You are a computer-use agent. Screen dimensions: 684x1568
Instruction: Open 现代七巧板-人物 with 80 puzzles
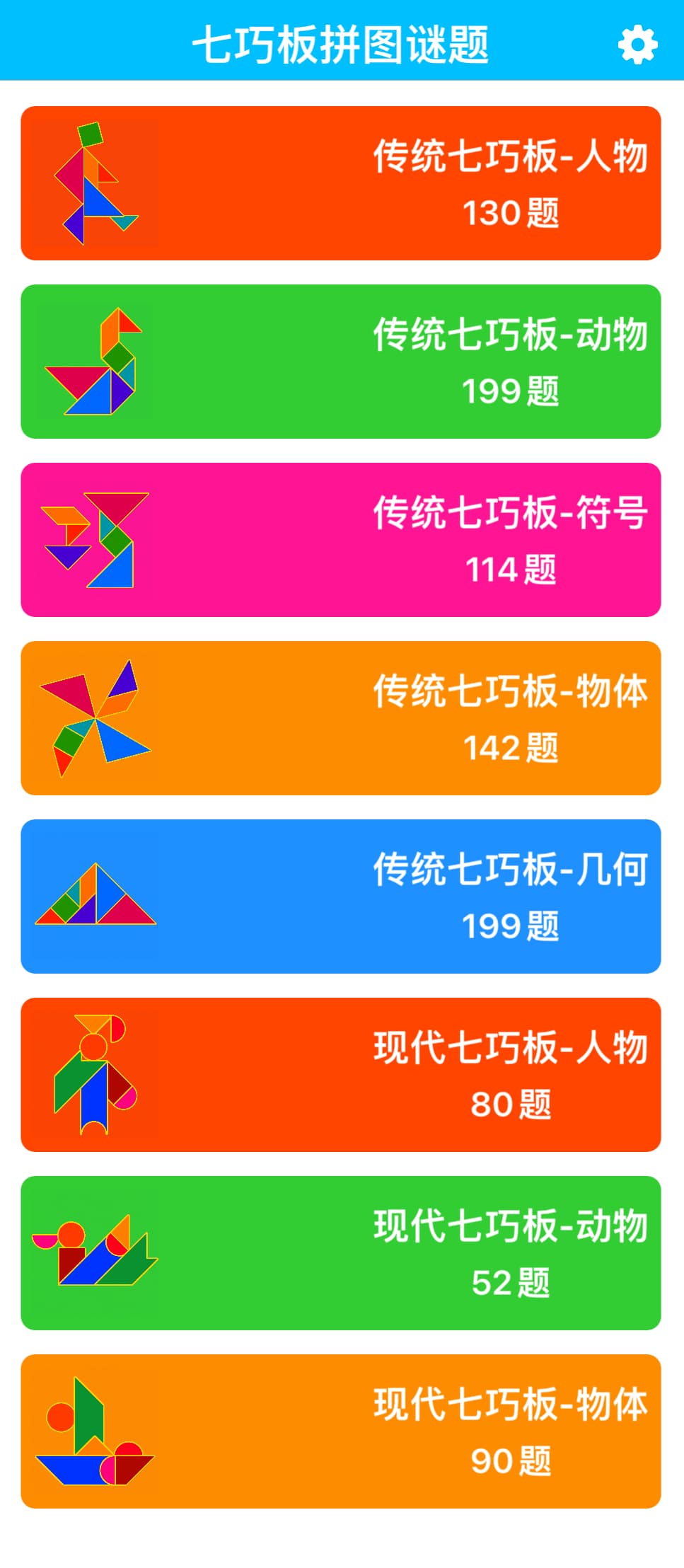[341, 1075]
